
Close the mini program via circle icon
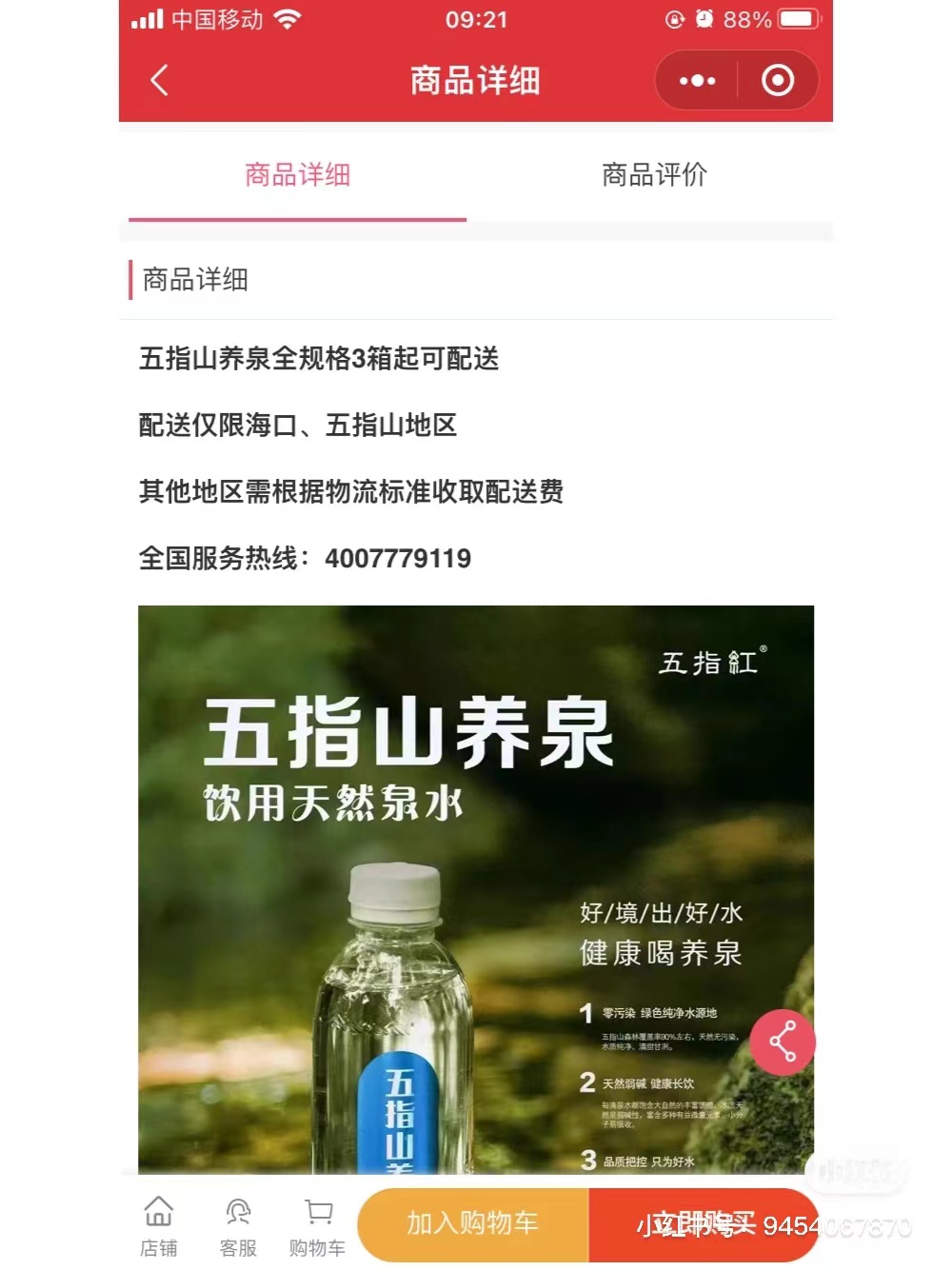(778, 81)
